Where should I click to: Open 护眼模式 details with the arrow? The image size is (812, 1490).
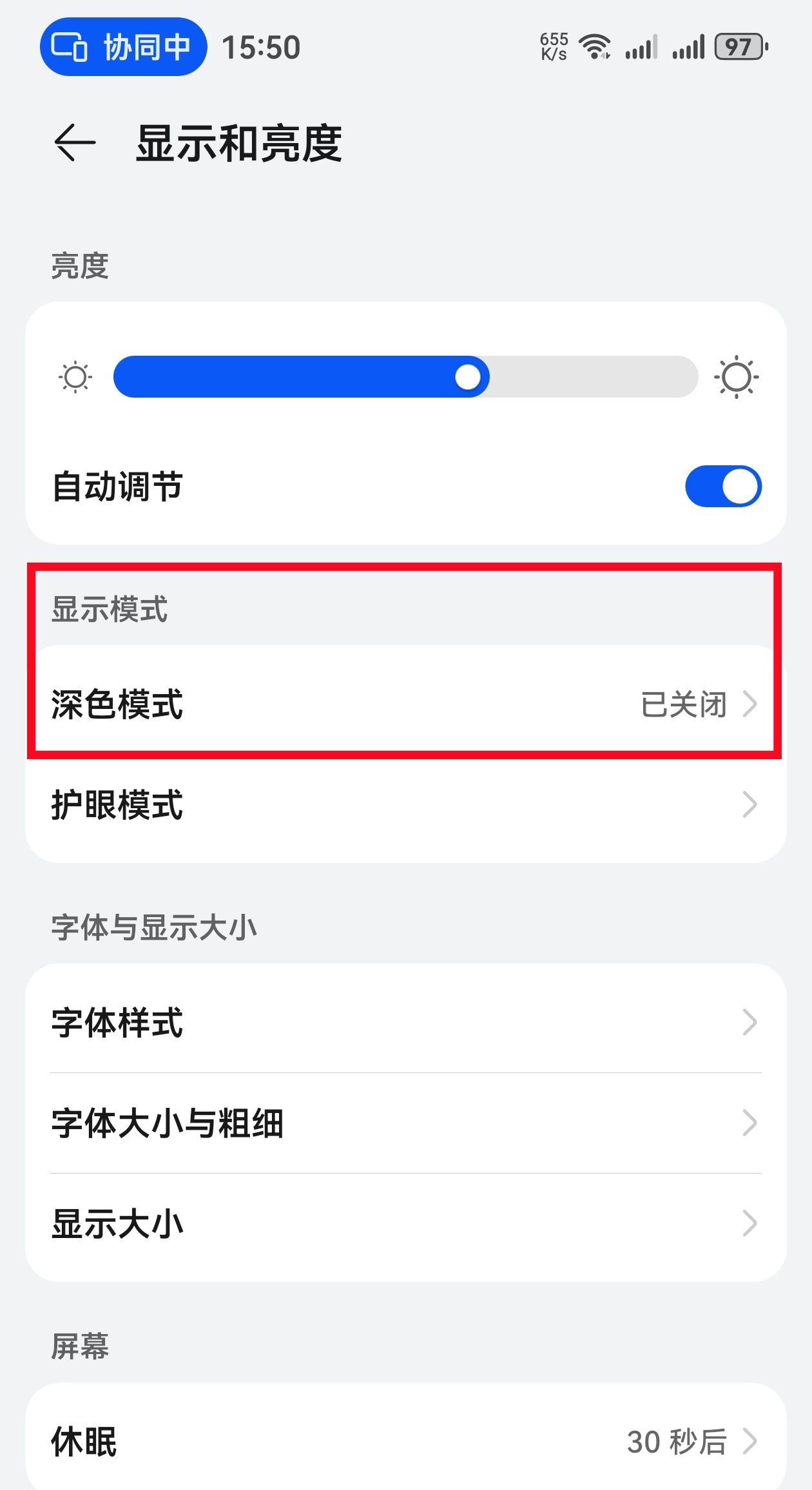(x=749, y=804)
